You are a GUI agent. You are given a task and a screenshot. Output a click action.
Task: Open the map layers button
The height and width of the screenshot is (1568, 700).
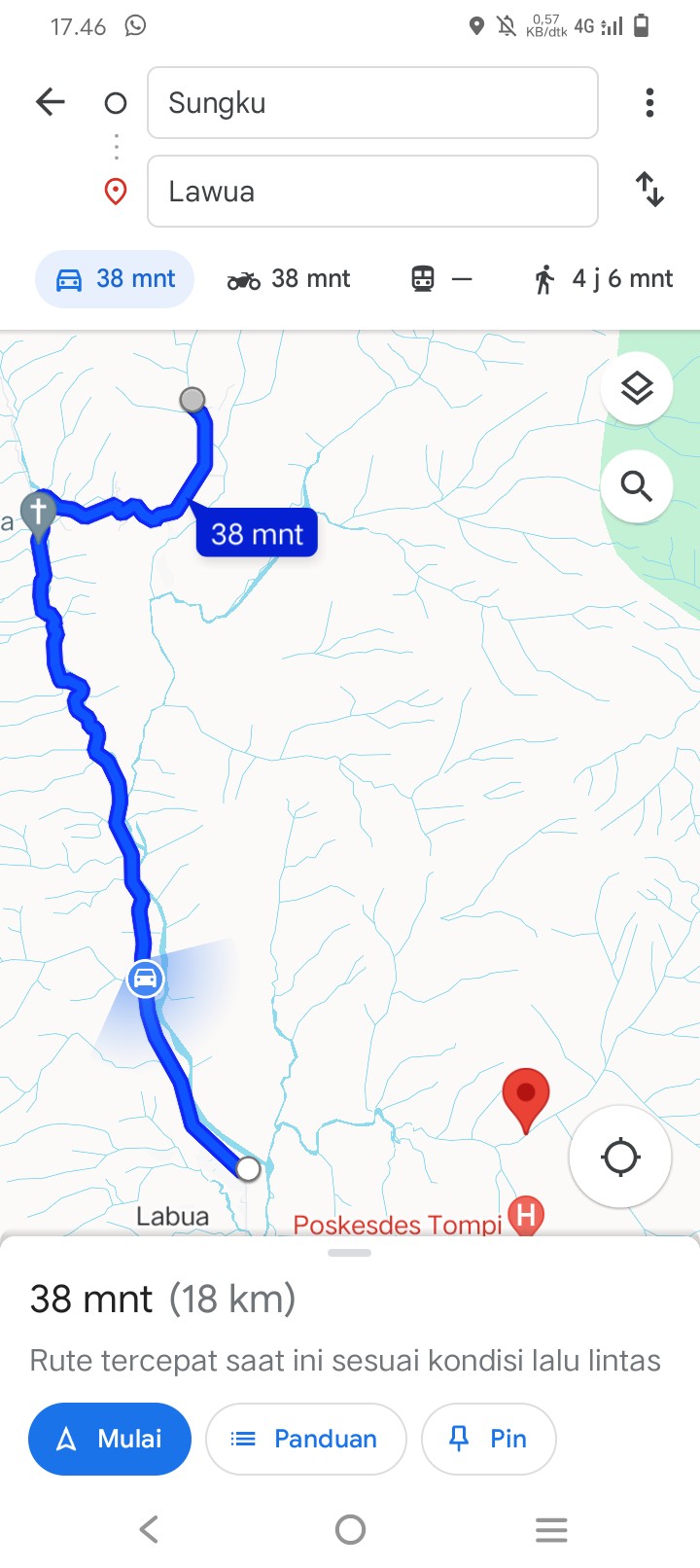[637, 388]
